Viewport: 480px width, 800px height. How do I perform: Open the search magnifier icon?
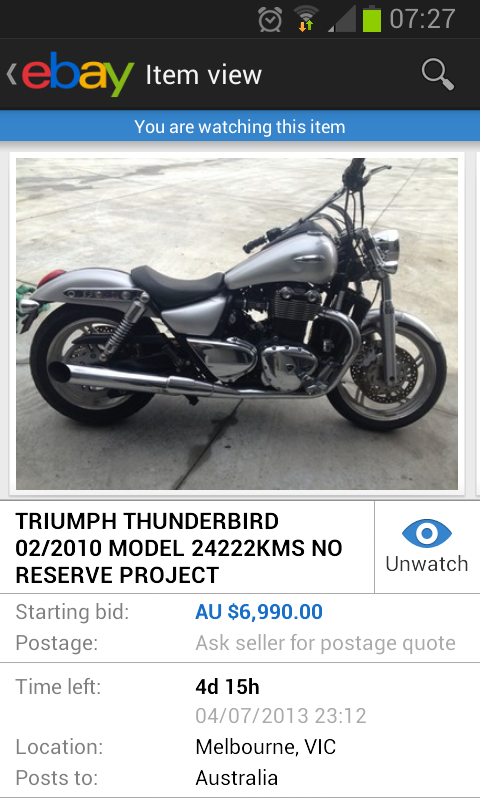click(438, 74)
